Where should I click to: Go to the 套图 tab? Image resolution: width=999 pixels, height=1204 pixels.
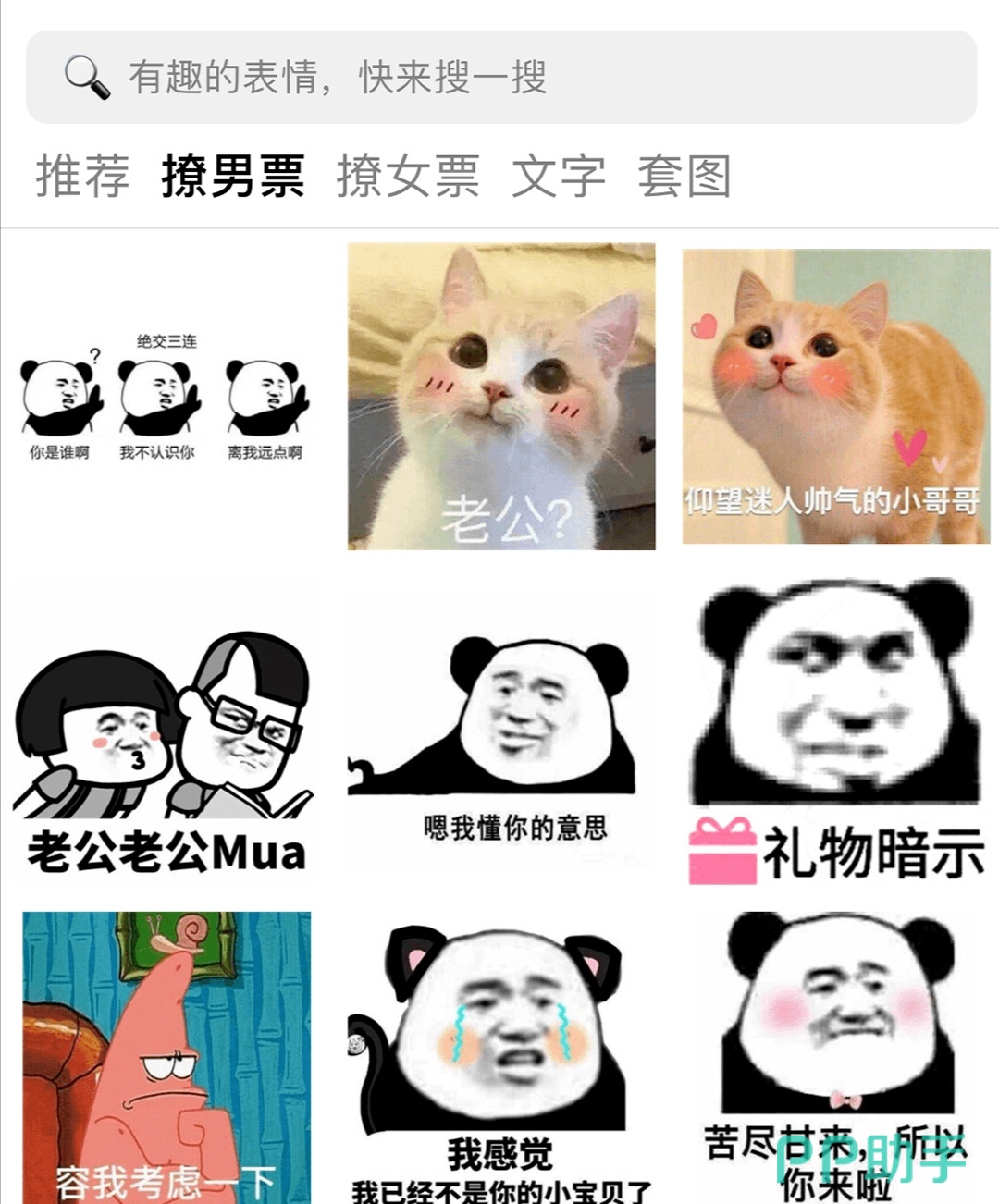pos(684,176)
